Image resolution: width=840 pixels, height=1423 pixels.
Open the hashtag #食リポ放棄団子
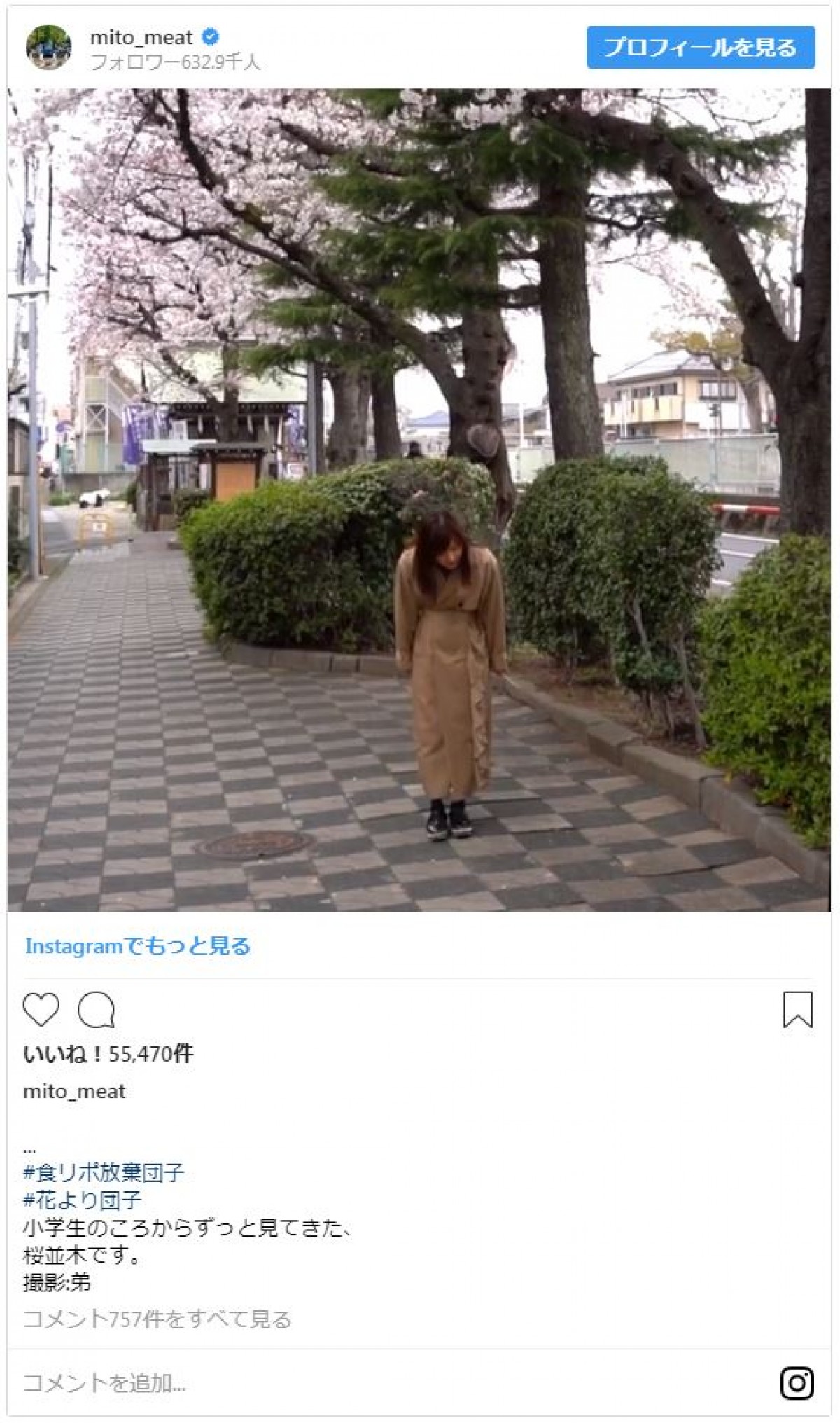tap(104, 1172)
